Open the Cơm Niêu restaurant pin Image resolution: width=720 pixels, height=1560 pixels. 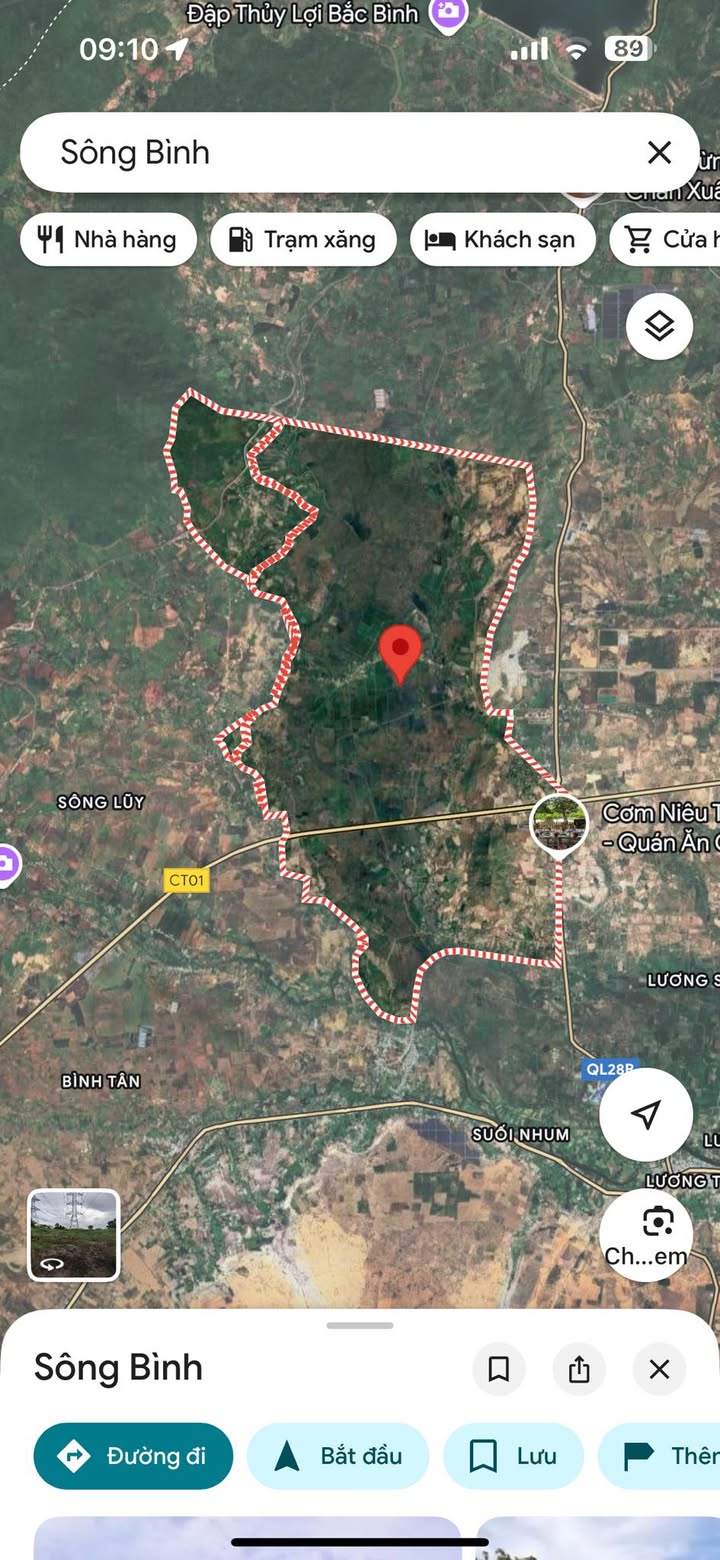tap(559, 822)
